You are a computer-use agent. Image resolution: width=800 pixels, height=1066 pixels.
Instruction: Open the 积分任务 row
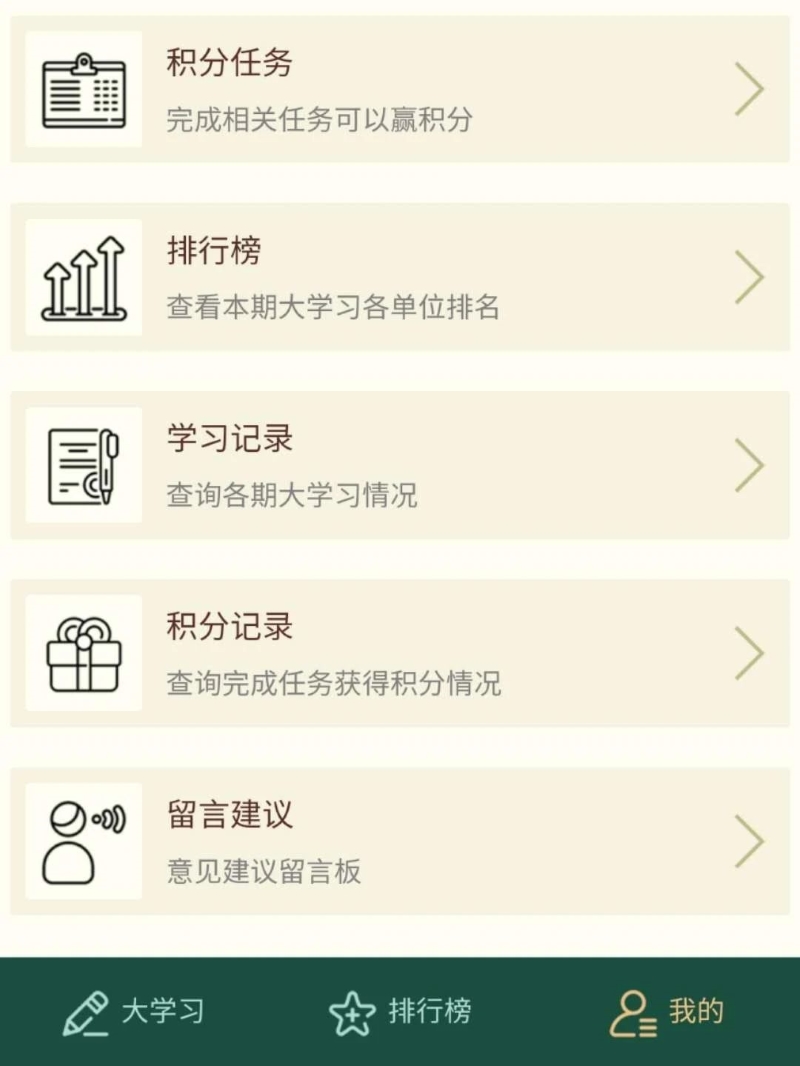click(400, 89)
